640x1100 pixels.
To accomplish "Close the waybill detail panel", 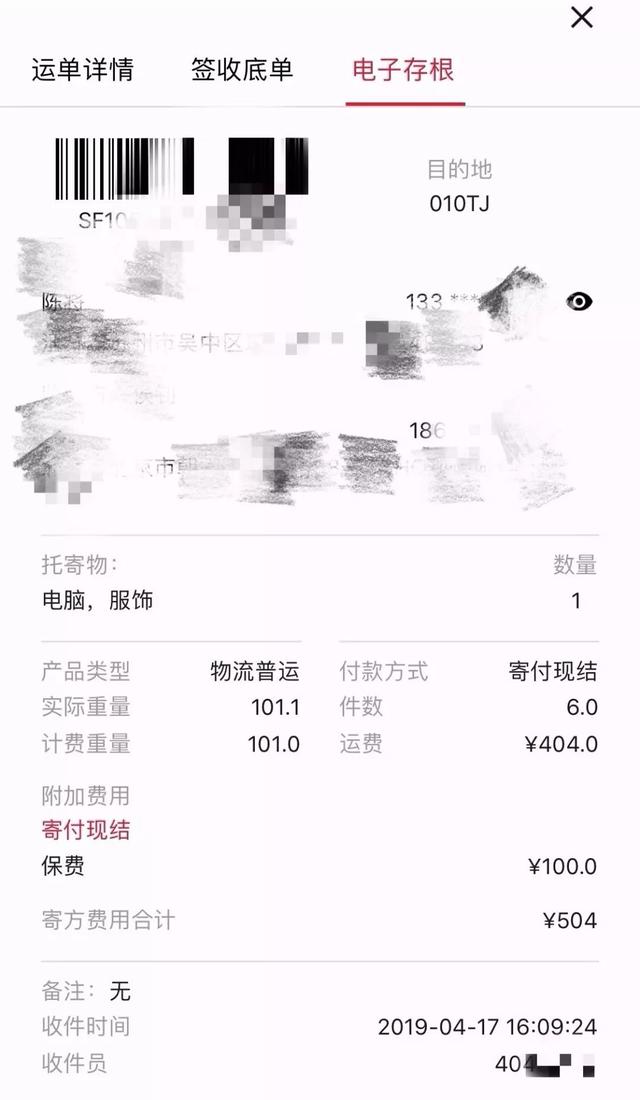I will point(582,18).
